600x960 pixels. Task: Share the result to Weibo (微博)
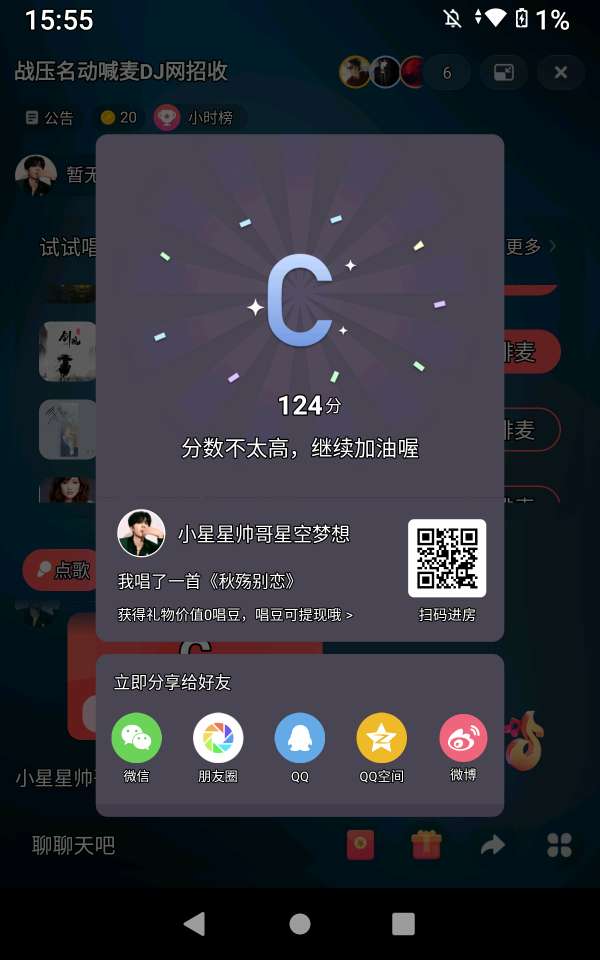coord(463,739)
